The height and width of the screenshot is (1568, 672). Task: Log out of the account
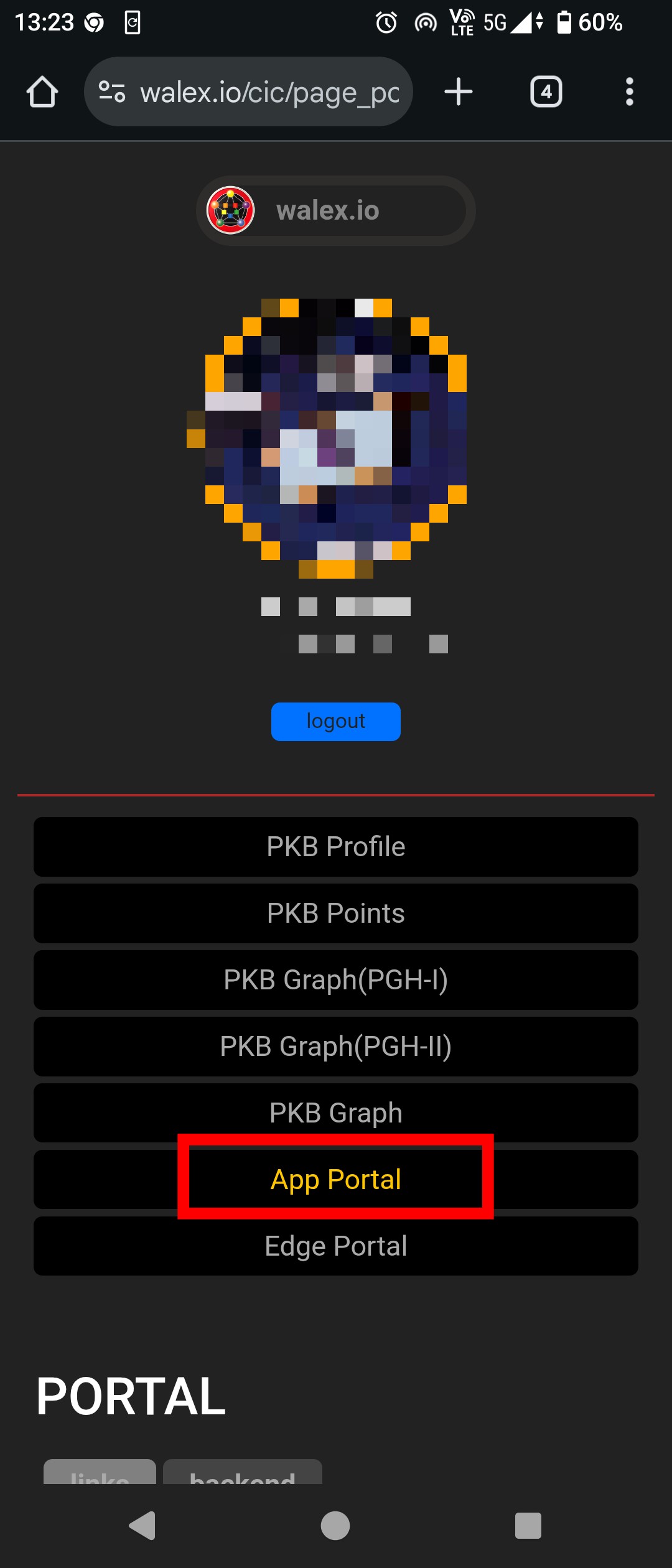pos(336,721)
